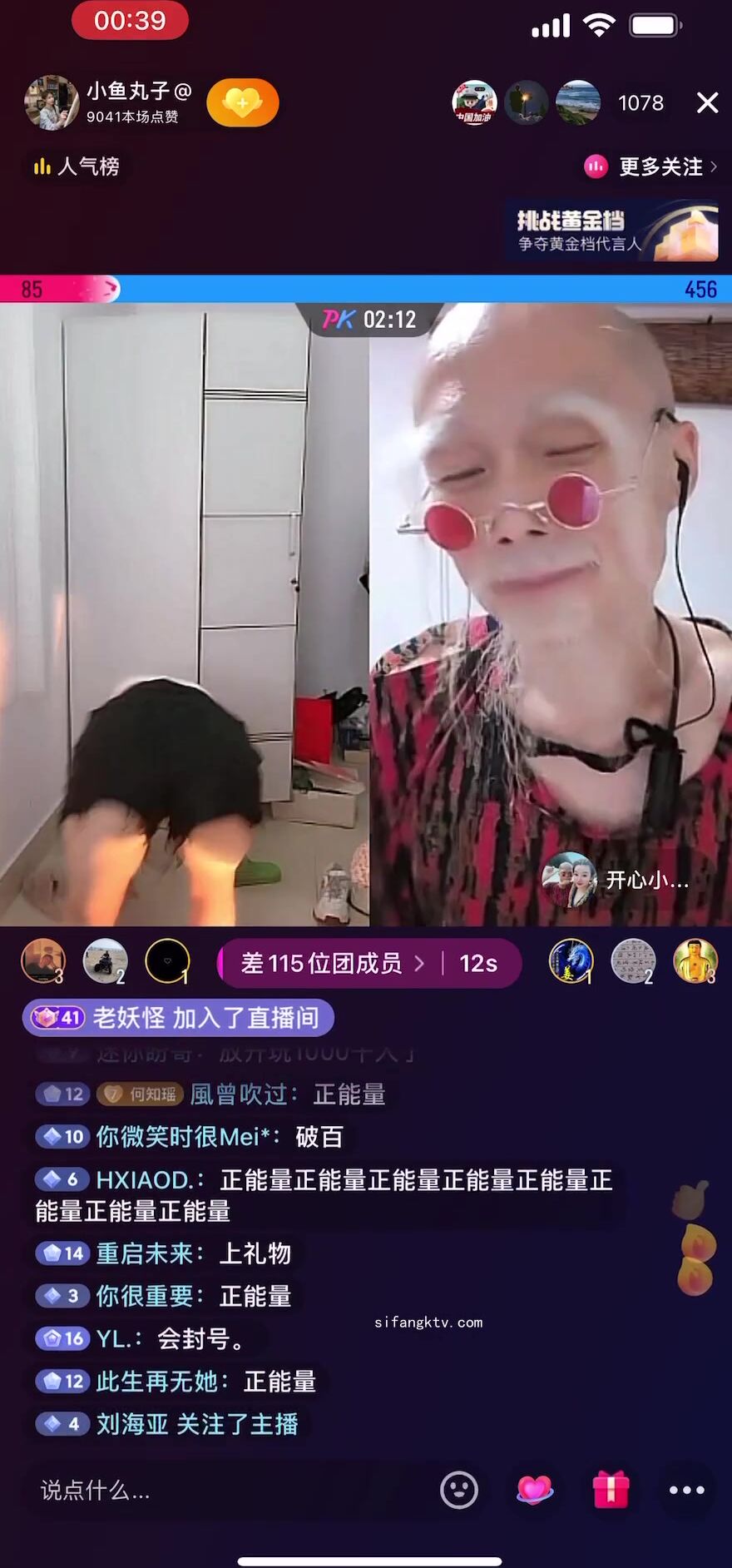This screenshot has width=732, height=1568.
Task: Open the gift panel
Action: (x=611, y=1490)
